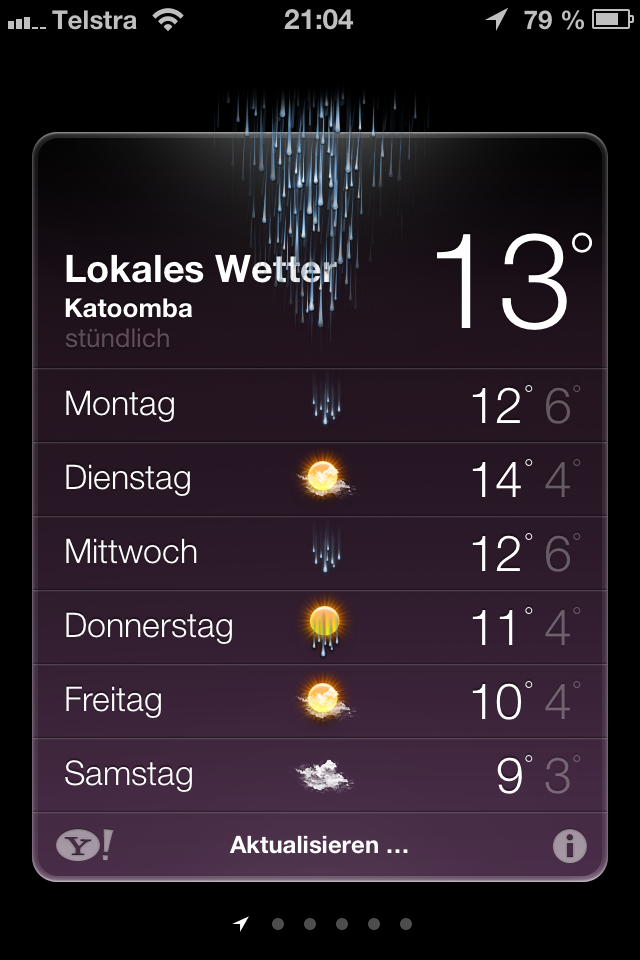Open the info settings button

tap(569, 846)
